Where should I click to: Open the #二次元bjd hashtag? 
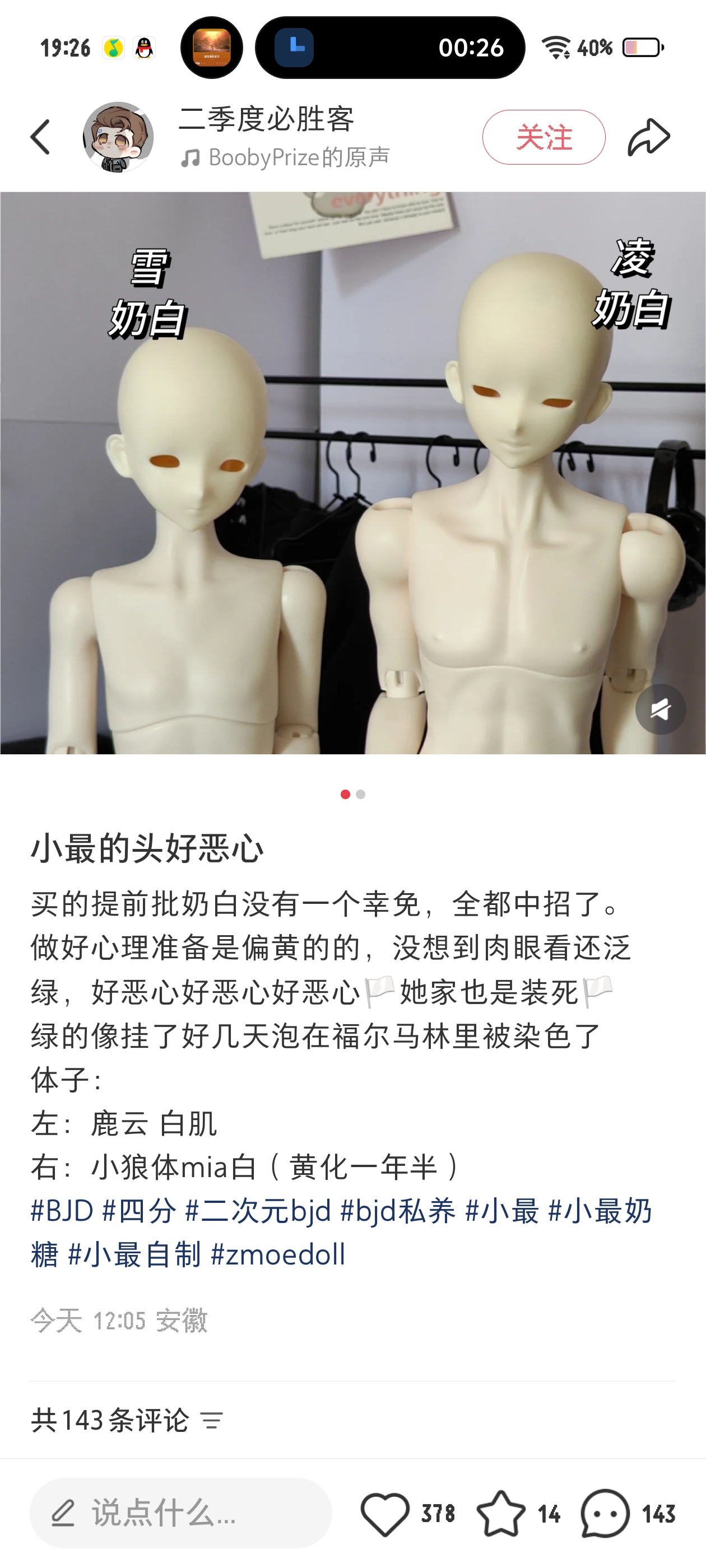(258, 1211)
